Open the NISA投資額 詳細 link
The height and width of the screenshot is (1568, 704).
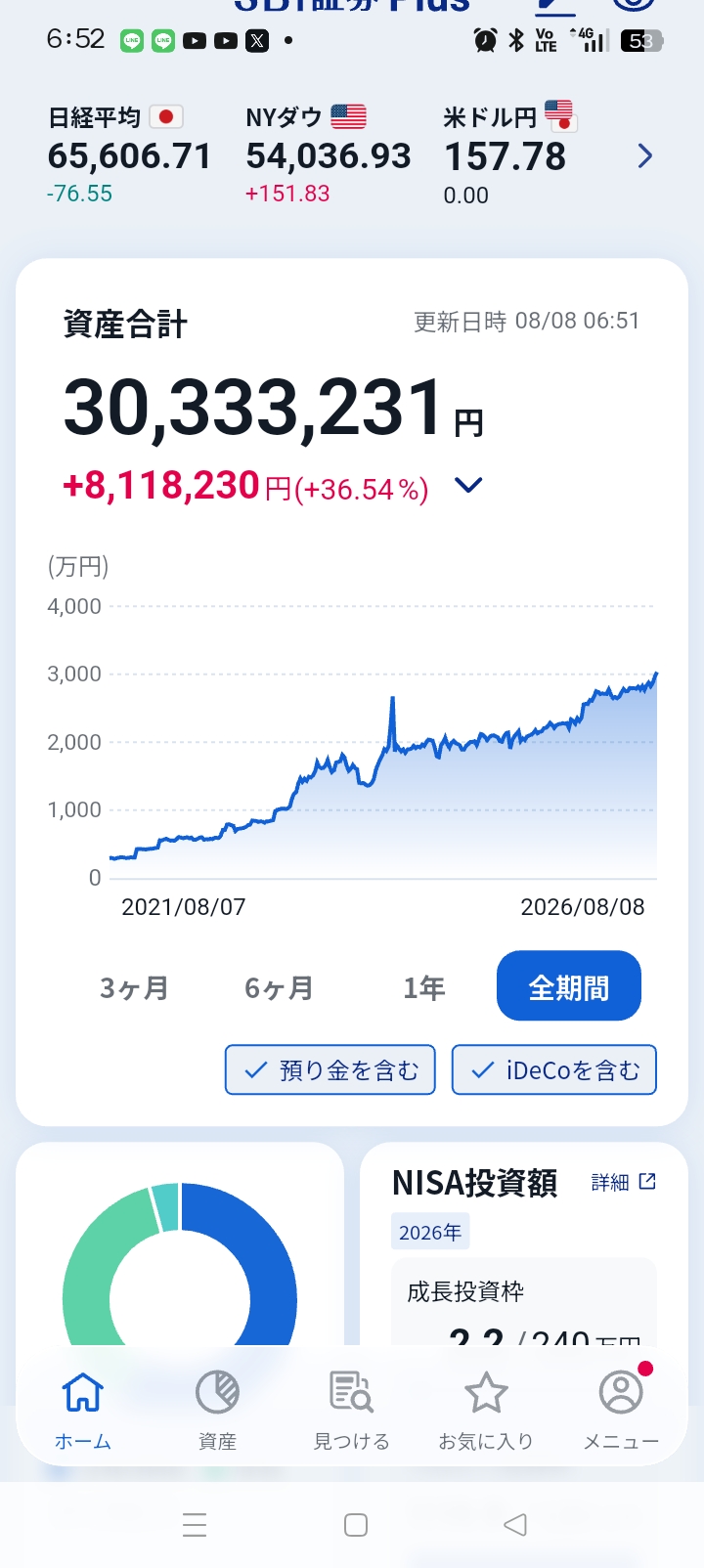coord(624,1182)
